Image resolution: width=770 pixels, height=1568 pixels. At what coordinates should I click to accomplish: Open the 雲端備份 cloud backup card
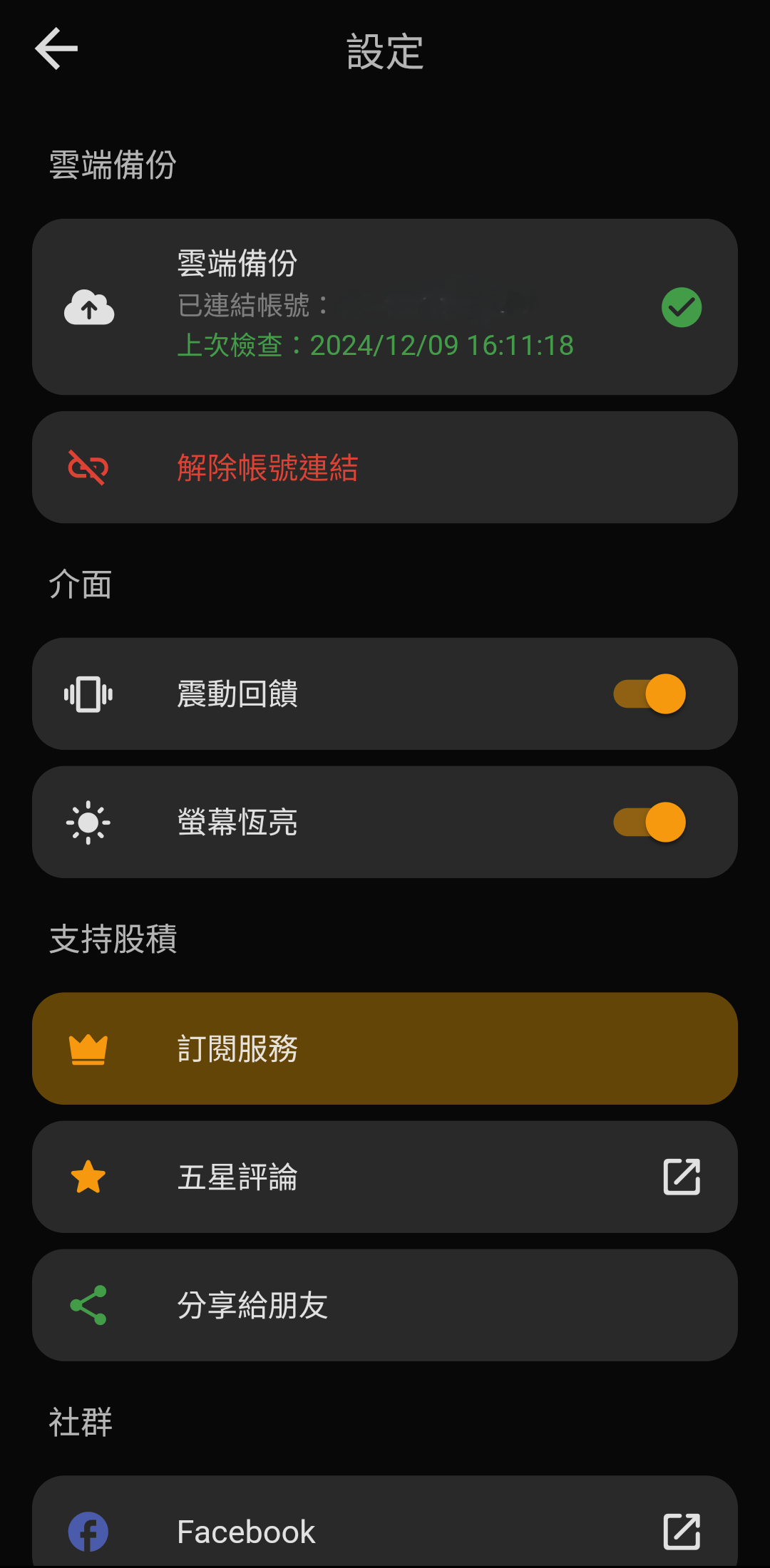pyautogui.click(x=385, y=307)
